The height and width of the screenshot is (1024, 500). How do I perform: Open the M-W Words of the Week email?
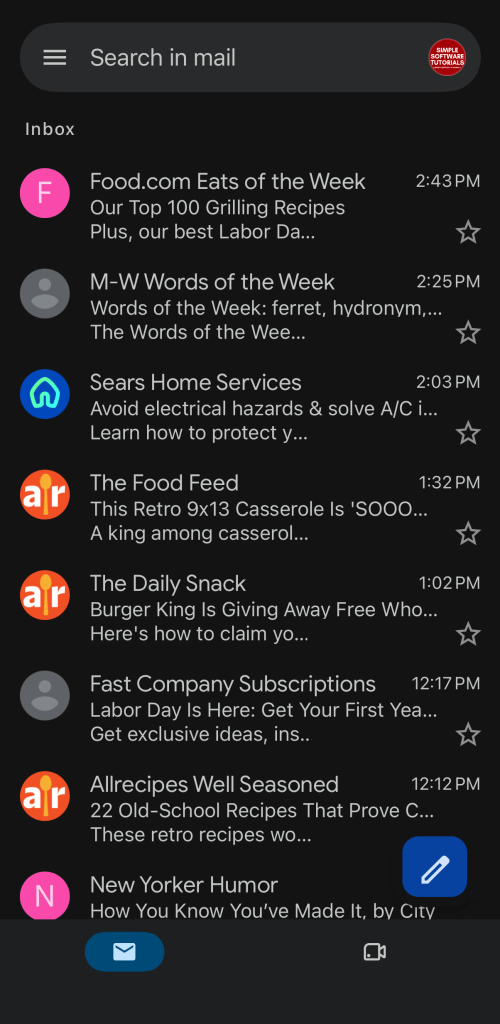[250, 307]
